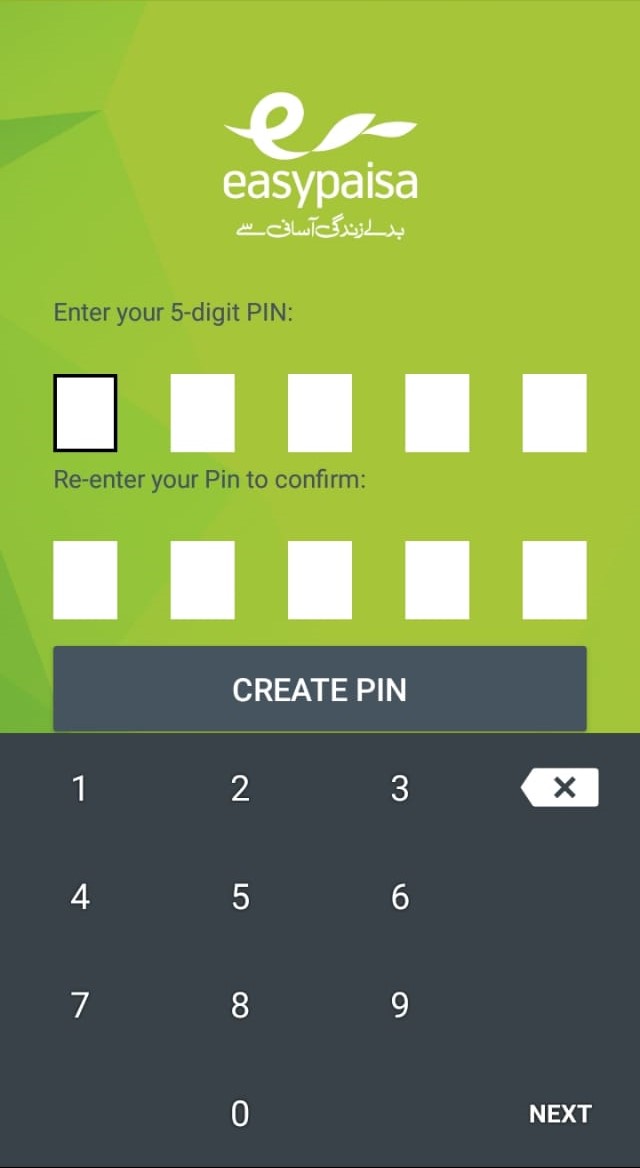
Task: Tap the 3 key on the keypad
Action: [400, 789]
